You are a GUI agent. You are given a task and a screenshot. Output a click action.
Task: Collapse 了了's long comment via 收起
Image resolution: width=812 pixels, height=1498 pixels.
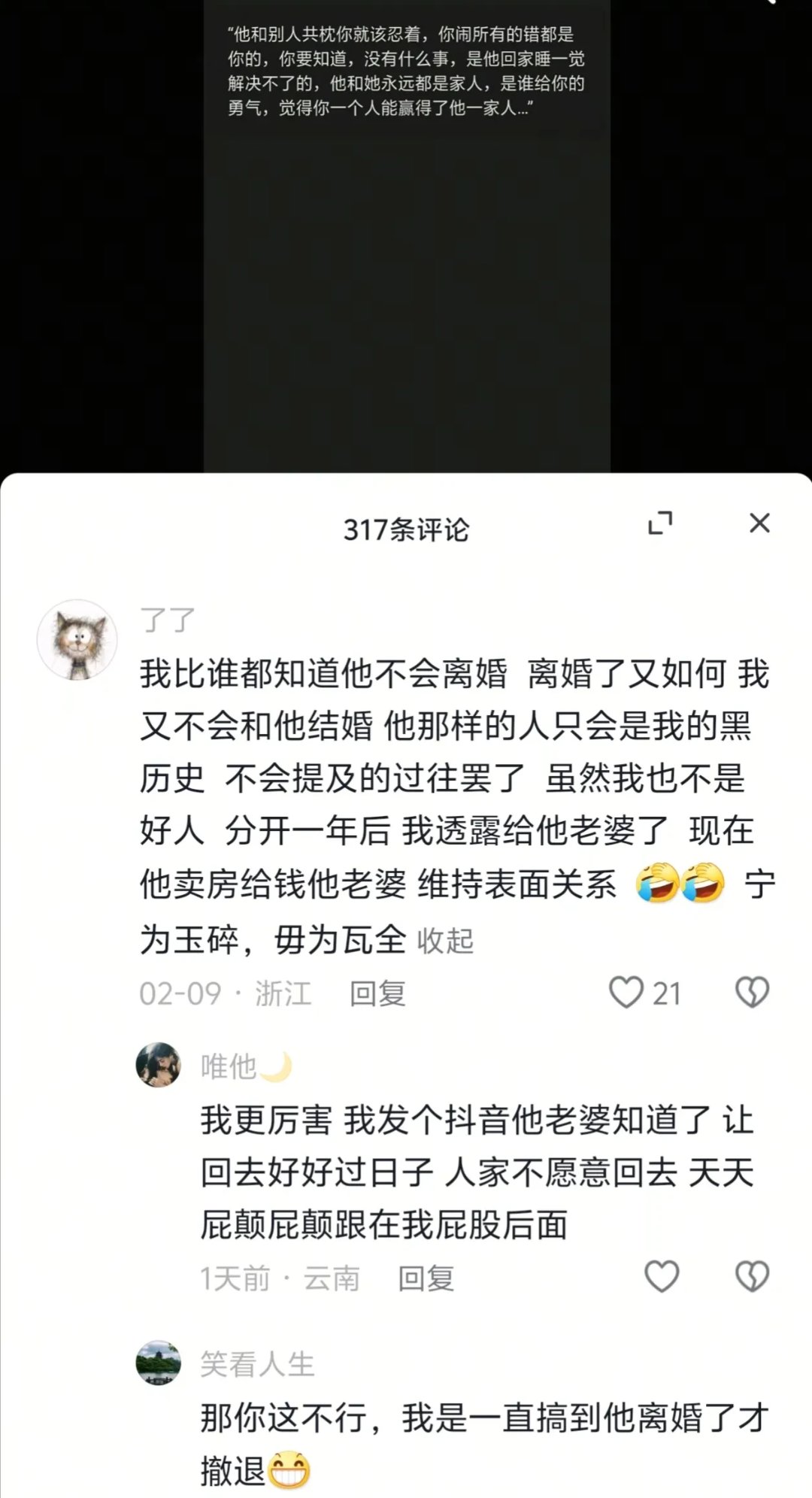pyautogui.click(x=446, y=941)
